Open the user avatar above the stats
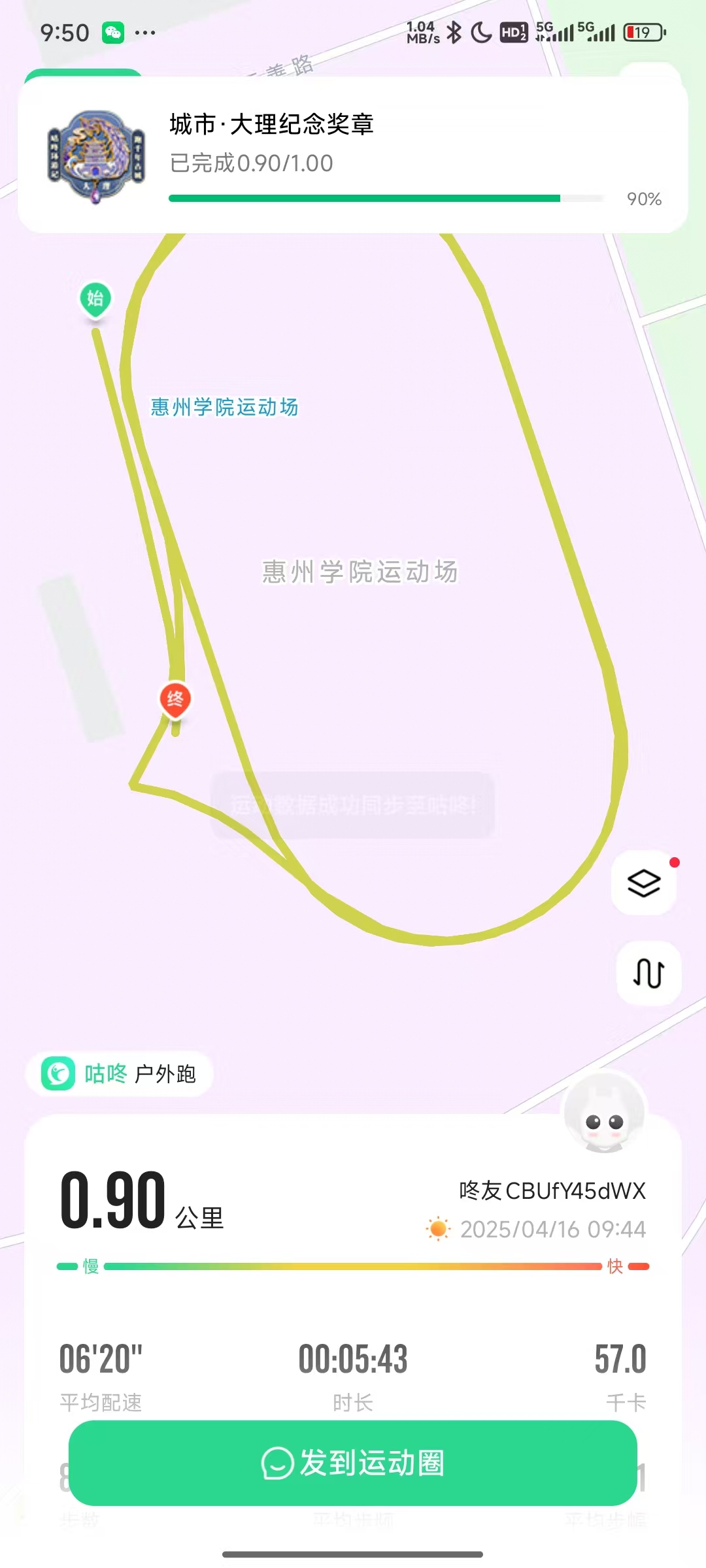This screenshot has height=1568, width=706. (605, 1113)
